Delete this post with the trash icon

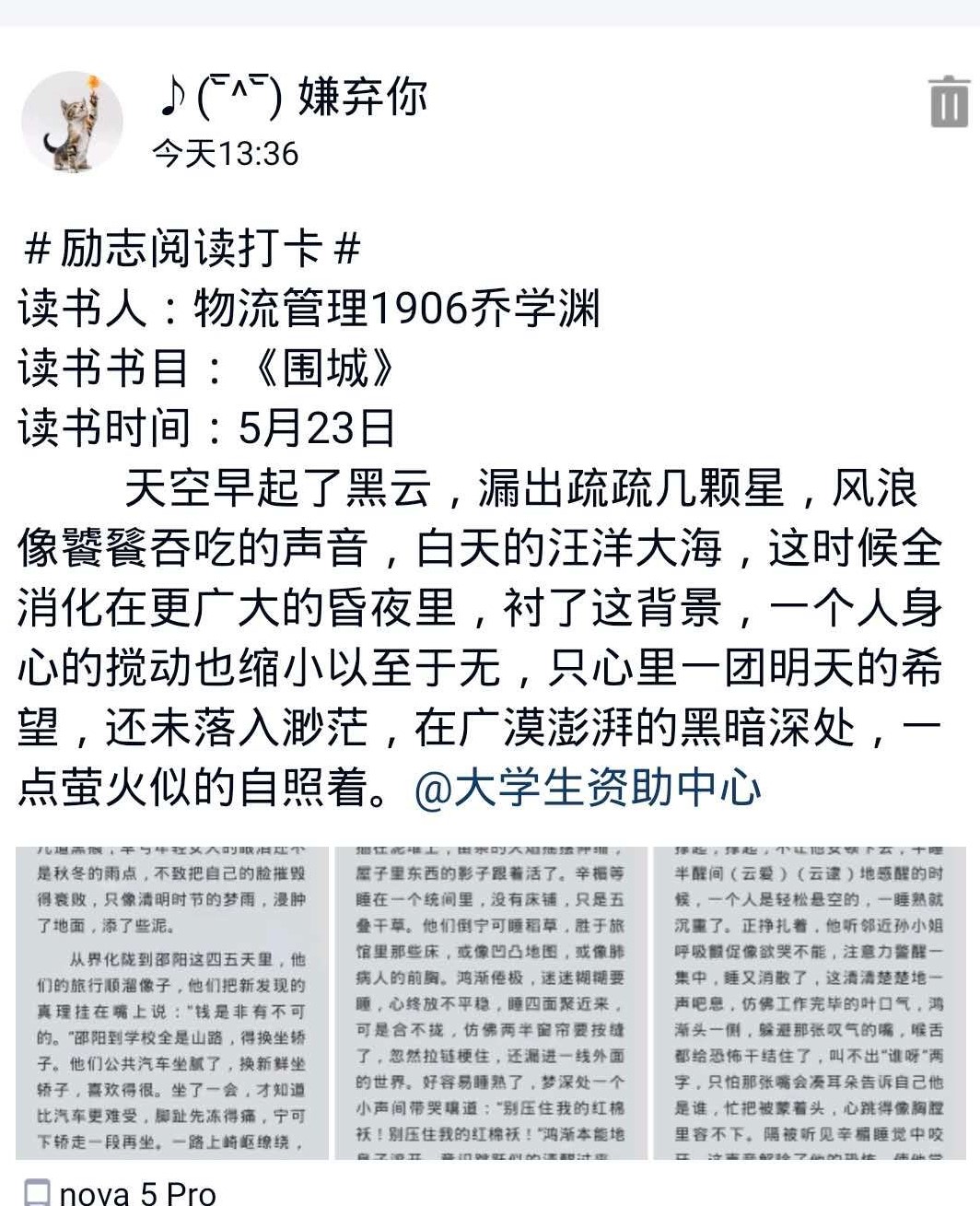[x=949, y=101]
